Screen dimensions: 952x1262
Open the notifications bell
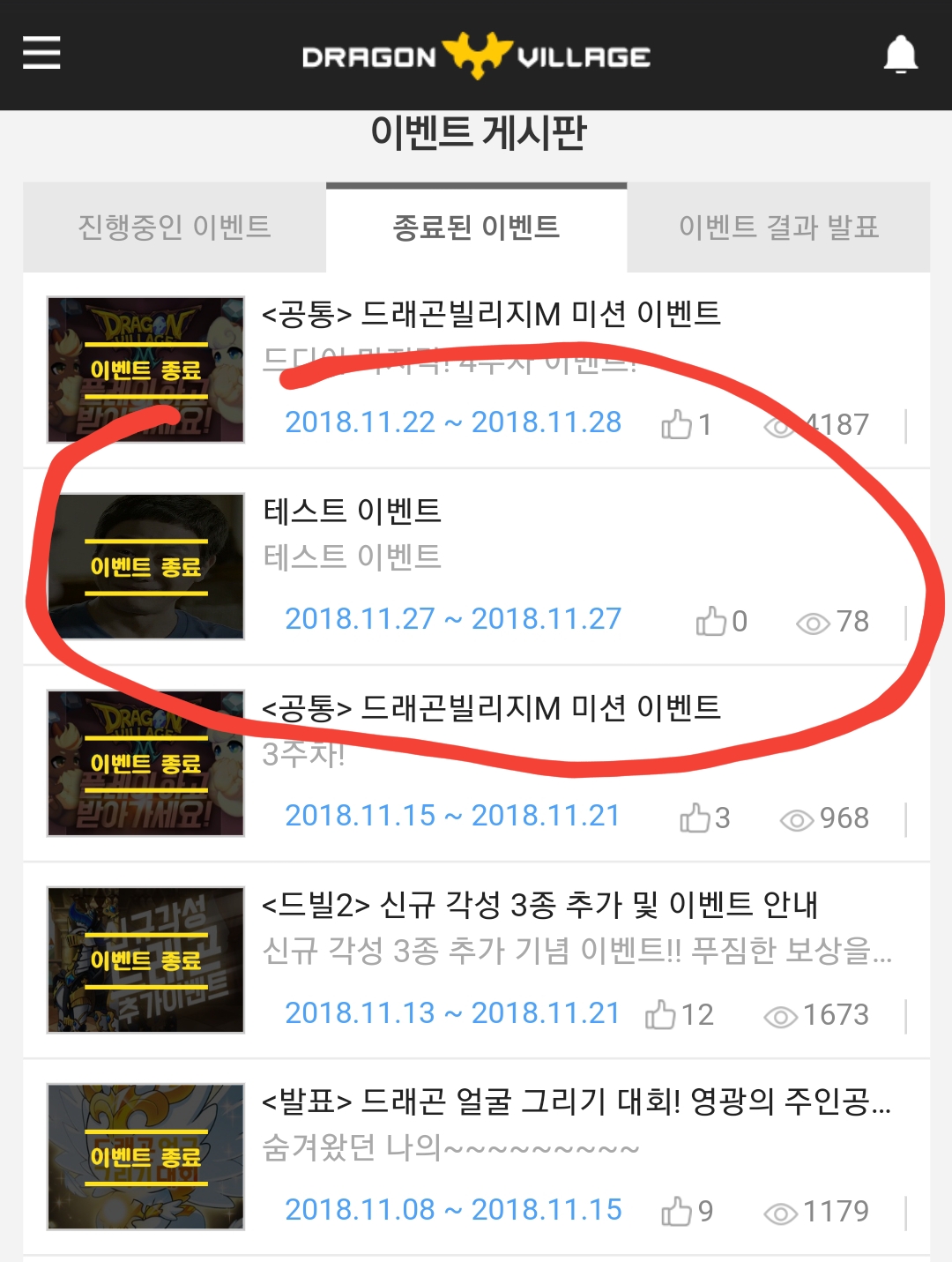pos(900,55)
